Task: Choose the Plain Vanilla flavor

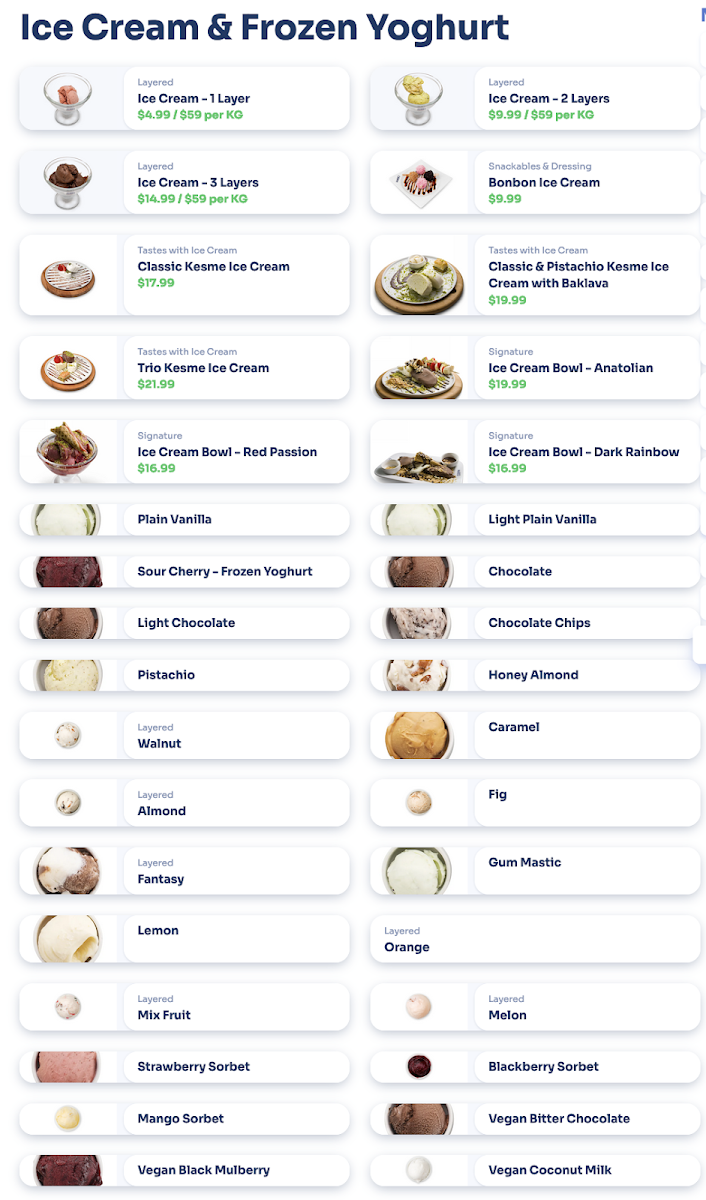Action: point(184,519)
